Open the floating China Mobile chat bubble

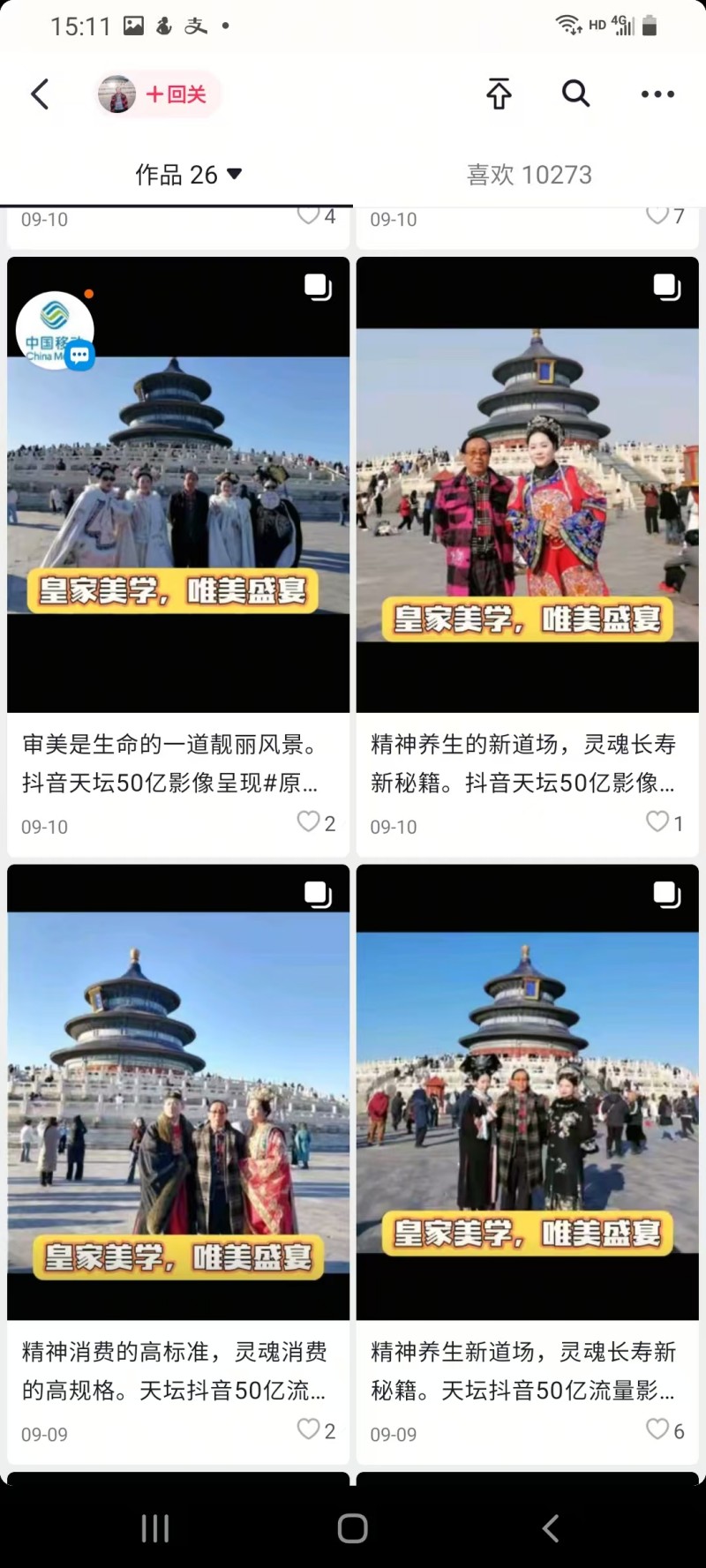56,331
